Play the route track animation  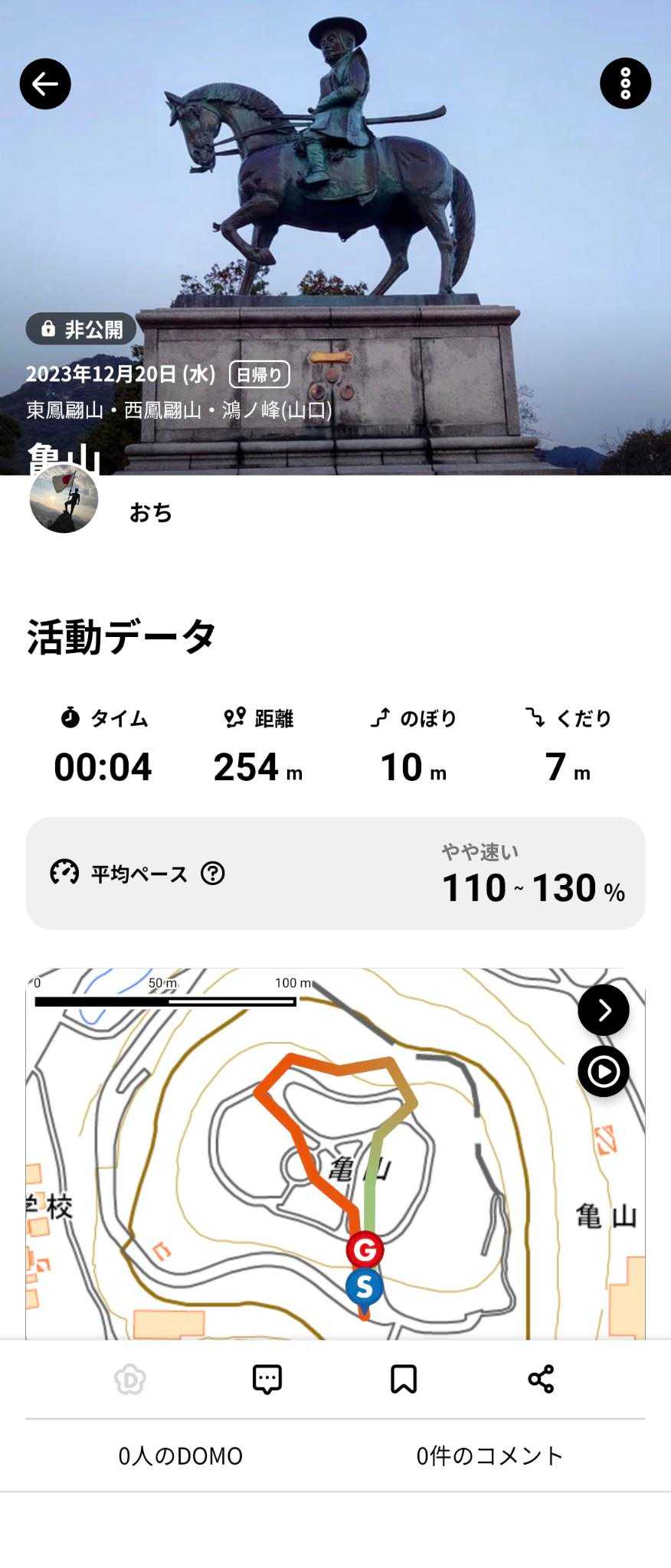(604, 1071)
